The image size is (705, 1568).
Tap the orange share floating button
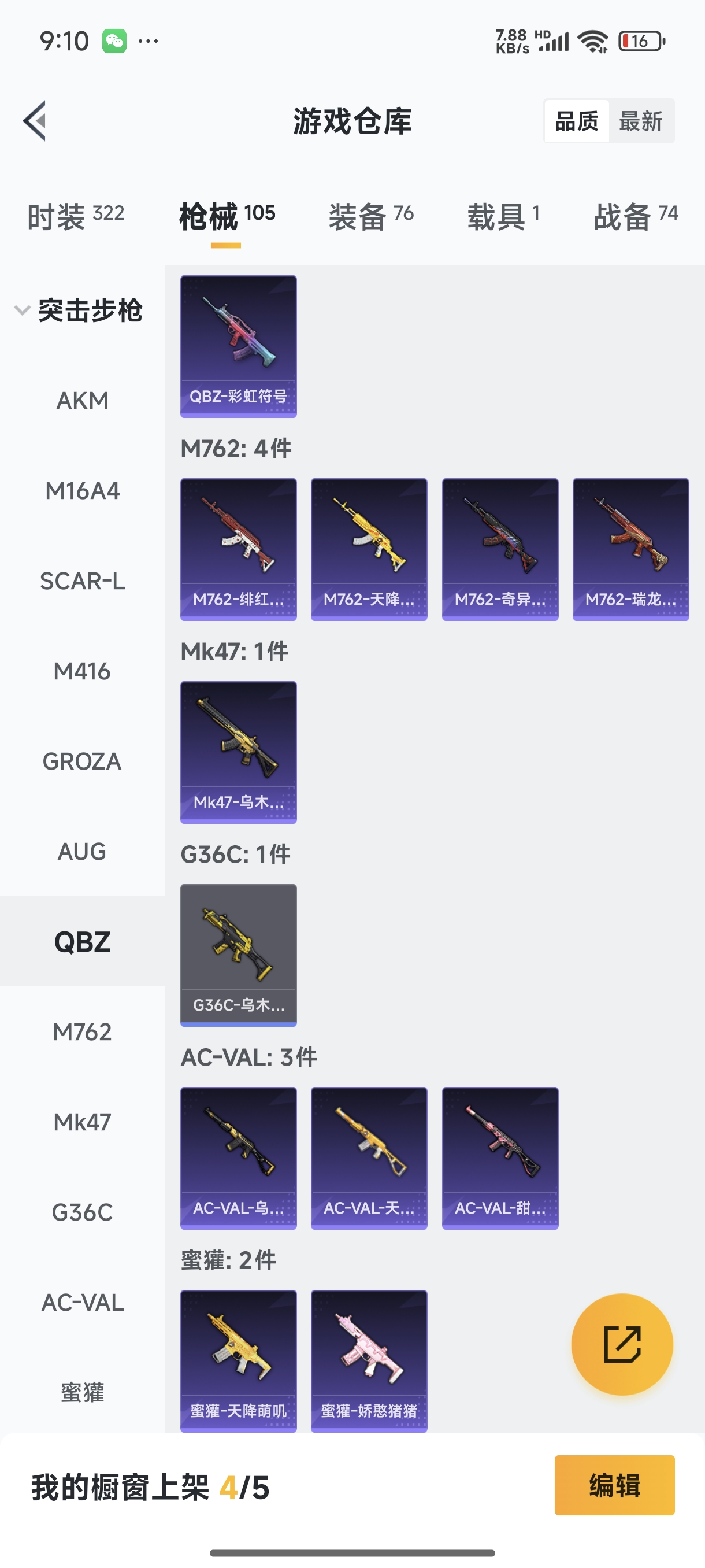tap(622, 1344)
